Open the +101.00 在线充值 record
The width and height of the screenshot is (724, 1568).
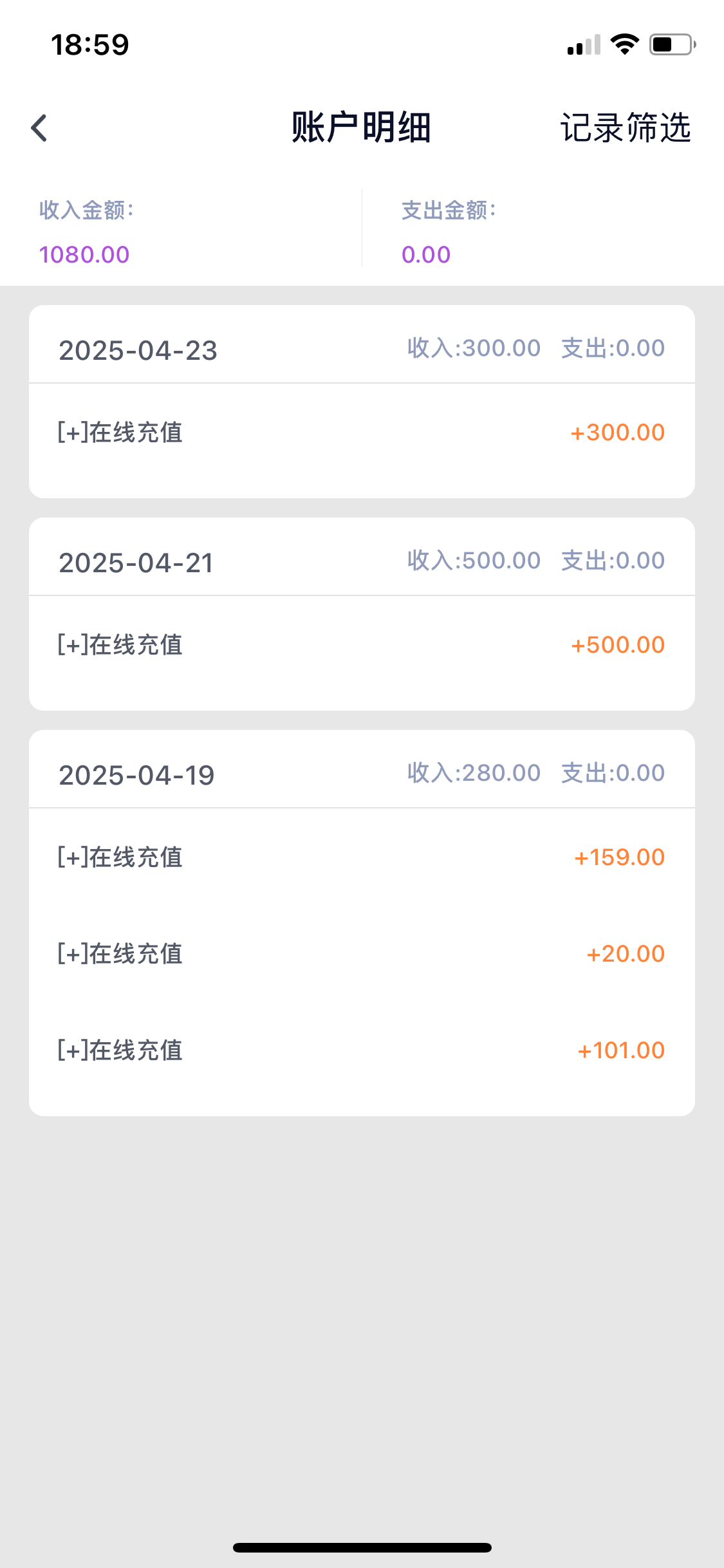(x=362, y=1050)
